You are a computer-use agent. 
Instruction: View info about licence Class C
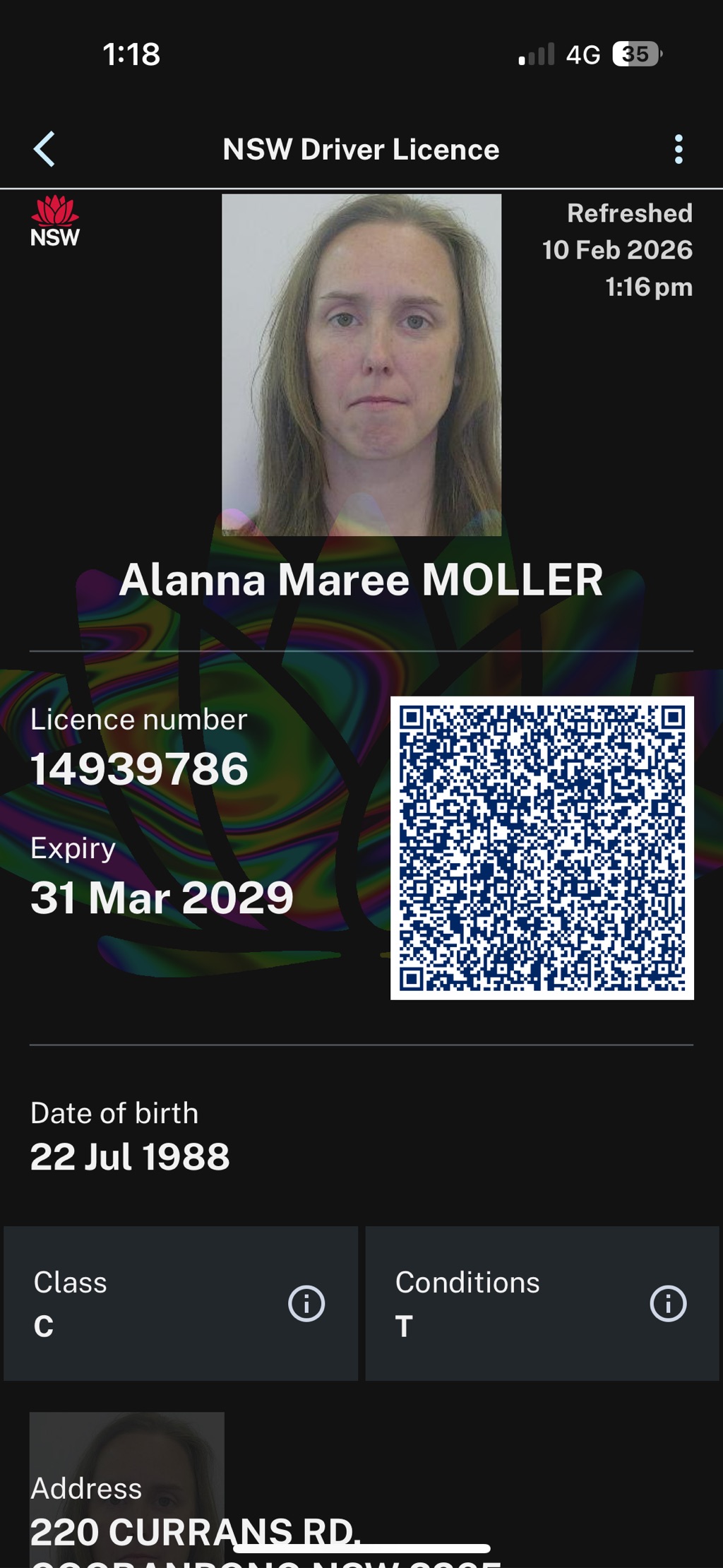coord(306,1303)
